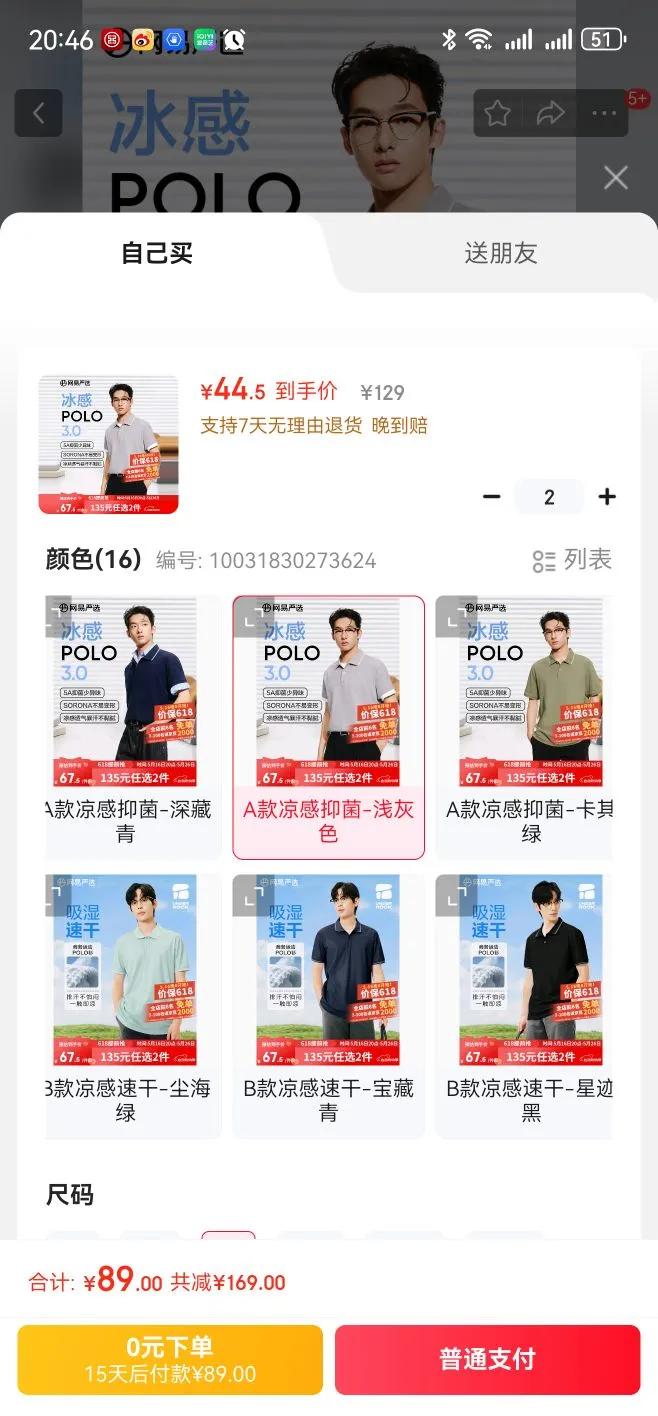The height and width of the screenshot is (1416, 658).
Task: Choose color A款凉感抑菌-浅灰色
Action: pyautogui.click(x=328, y=727)
